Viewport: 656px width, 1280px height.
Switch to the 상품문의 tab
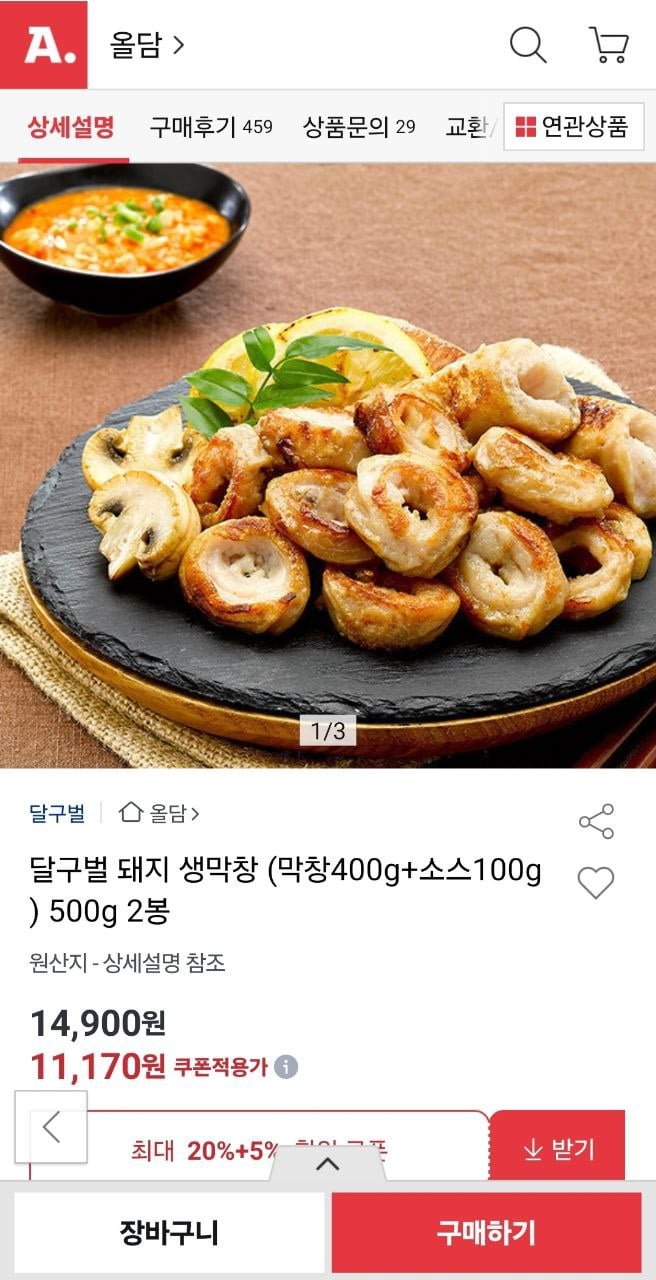(358, 127)
